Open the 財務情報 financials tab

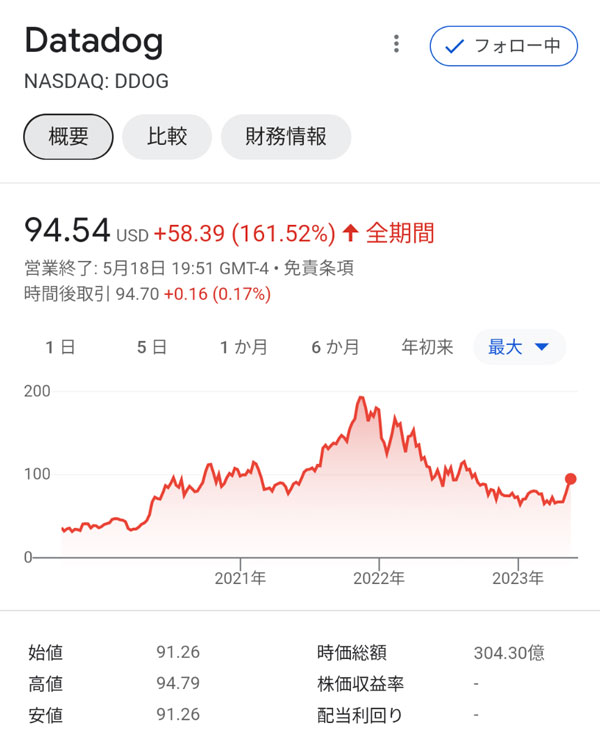coord(286,137)
